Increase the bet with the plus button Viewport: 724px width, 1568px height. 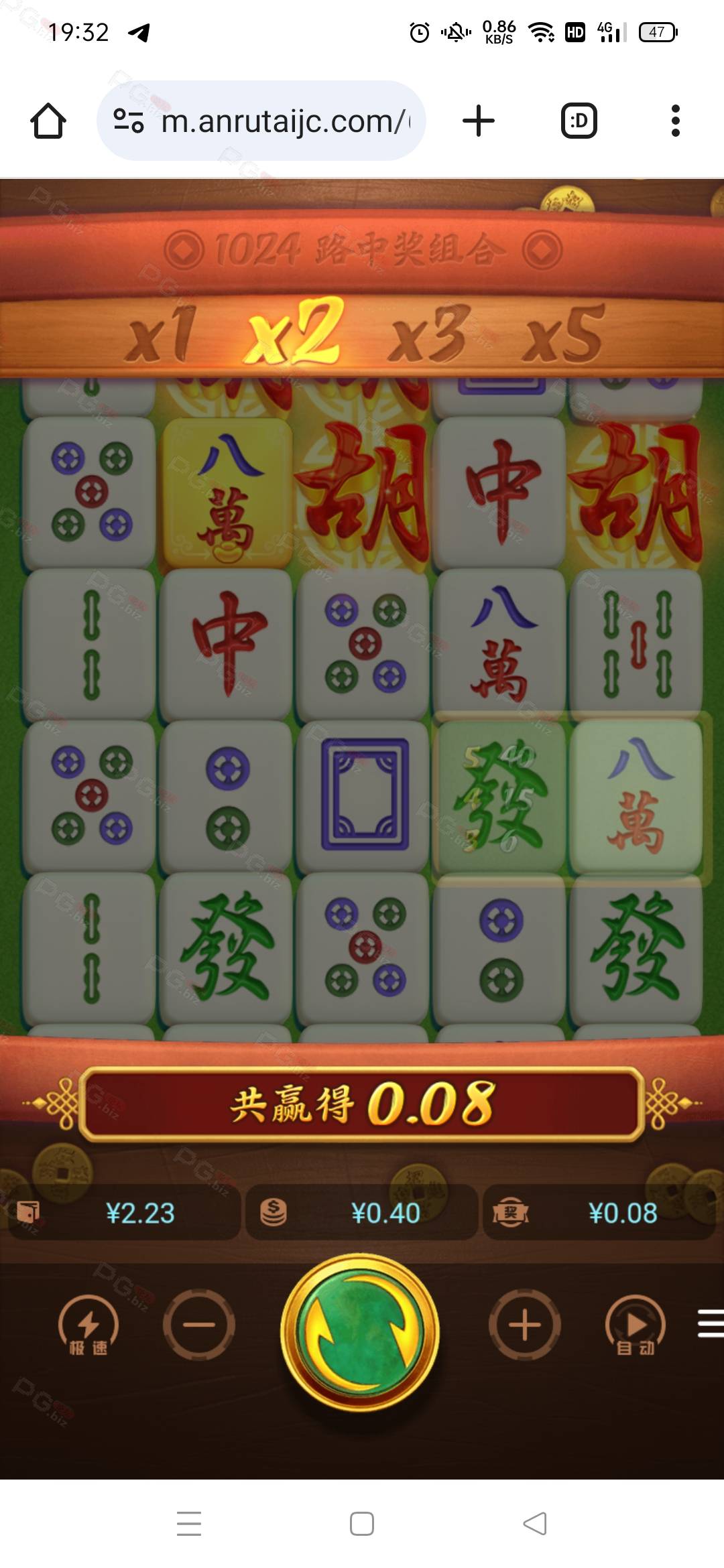[x=525, y=1325]
